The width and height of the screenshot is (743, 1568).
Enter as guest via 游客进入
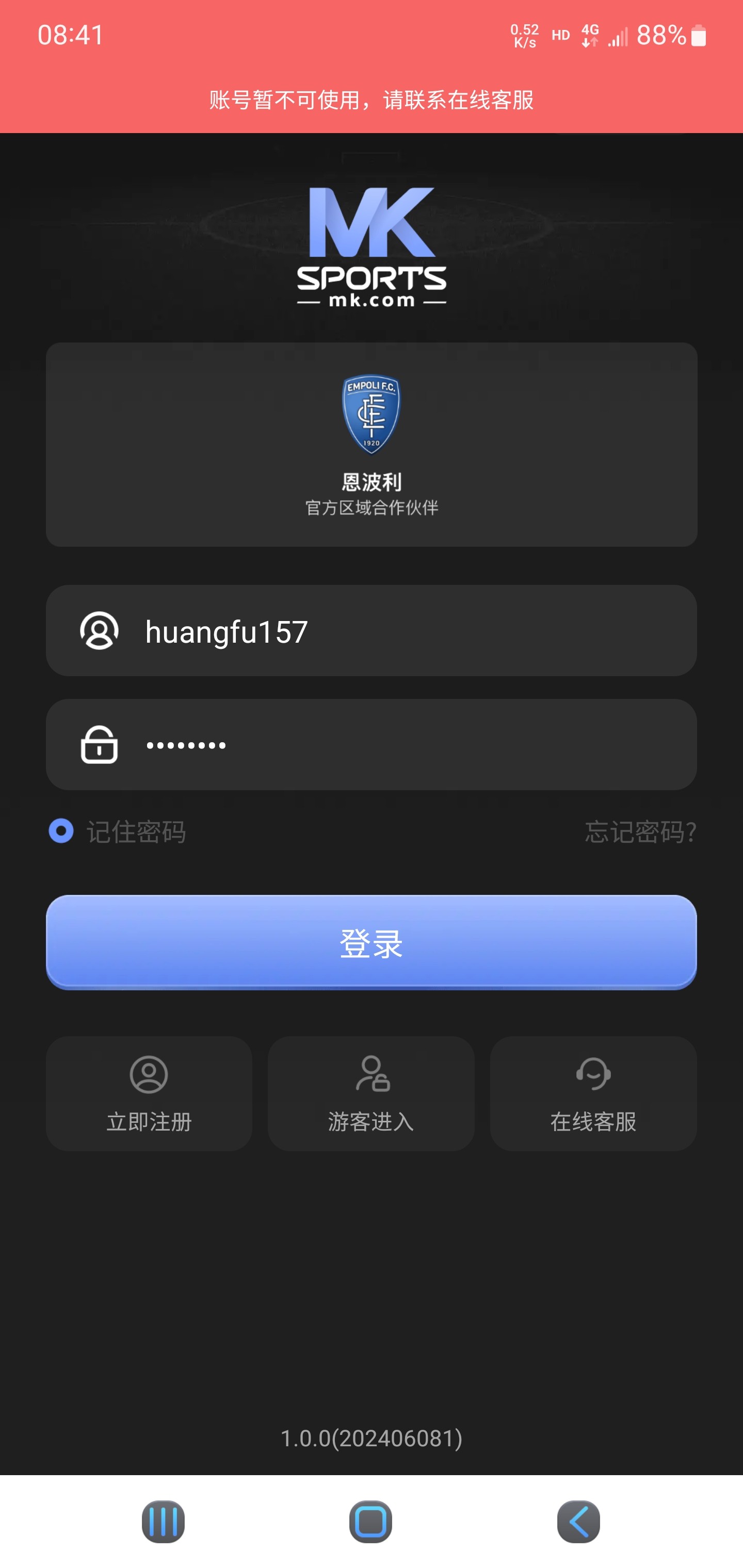click(371, 1093)
